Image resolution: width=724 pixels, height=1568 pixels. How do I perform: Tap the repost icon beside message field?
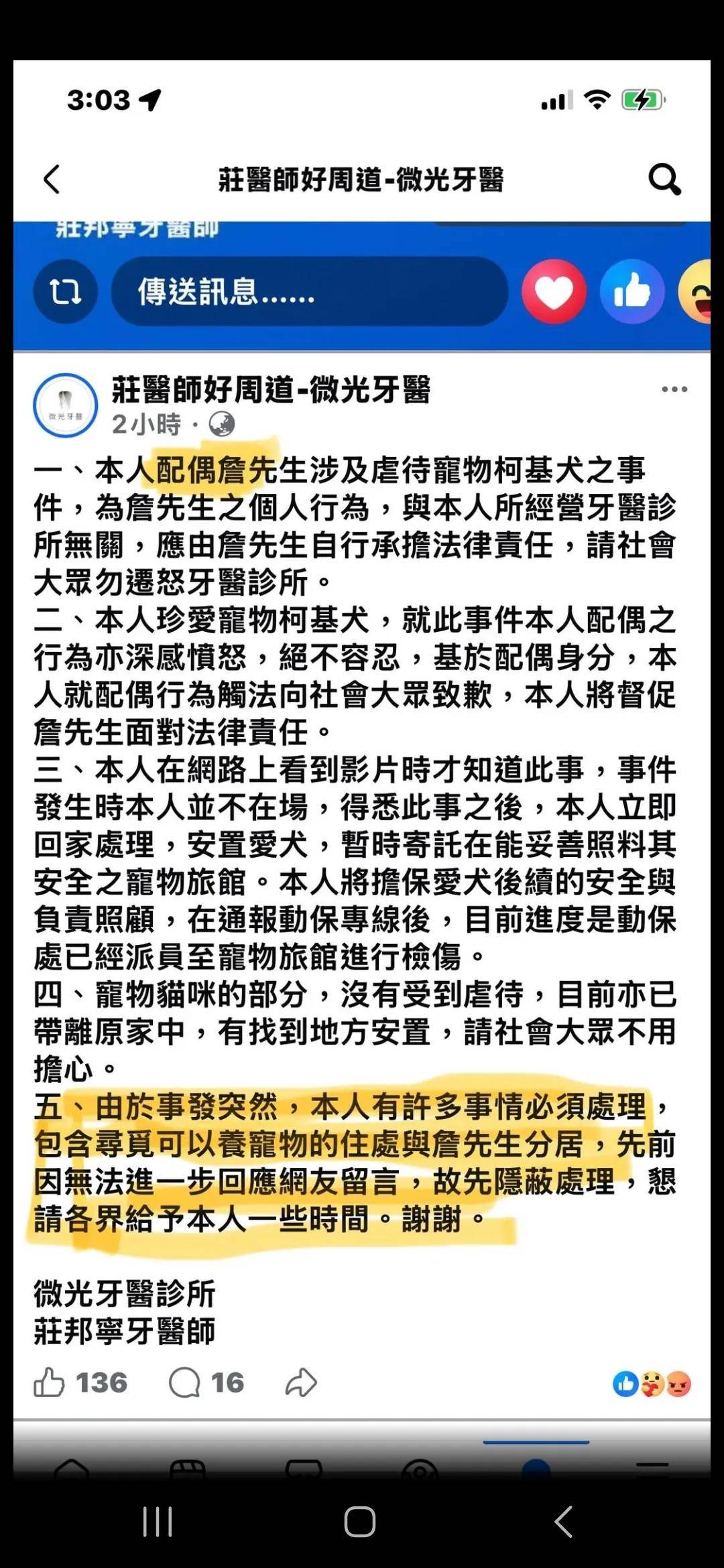(66, 292)
